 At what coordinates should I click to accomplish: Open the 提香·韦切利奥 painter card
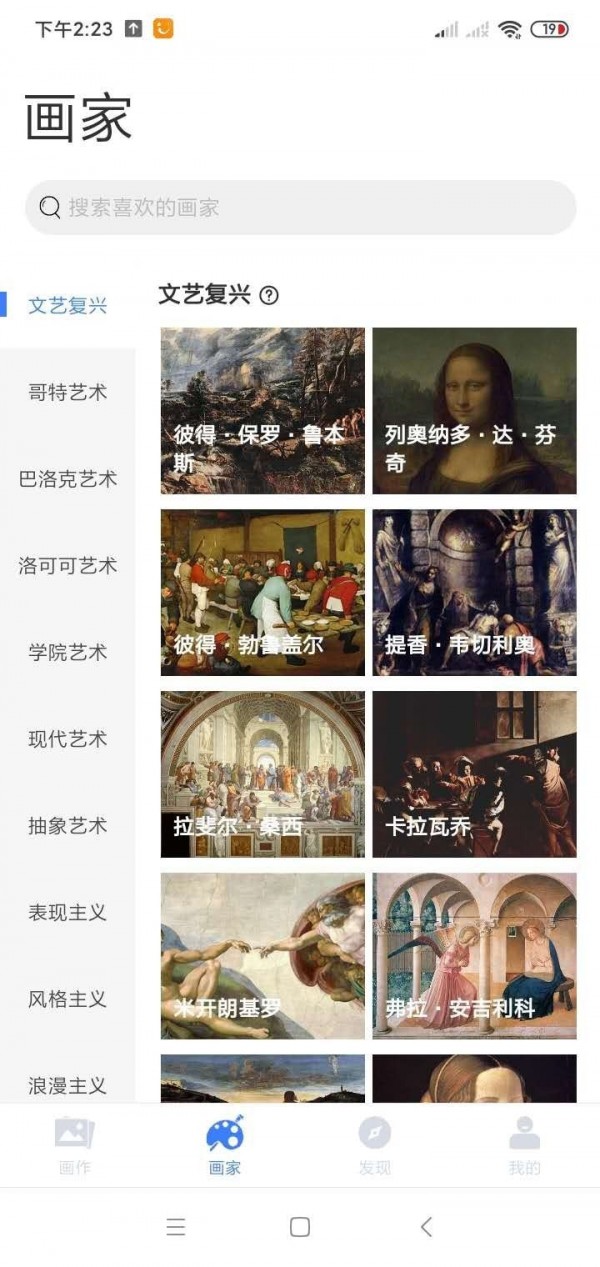(474, 593)
